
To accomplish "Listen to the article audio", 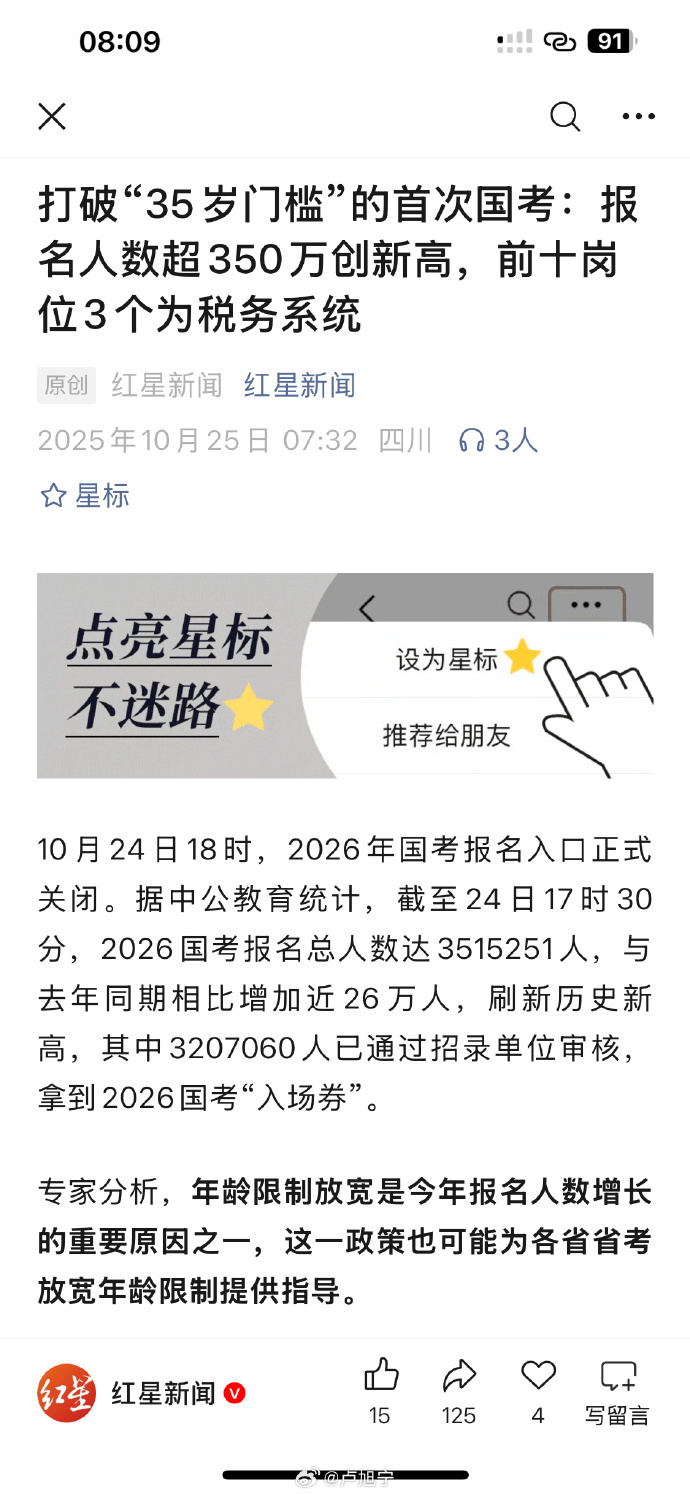I will point(497,440).
